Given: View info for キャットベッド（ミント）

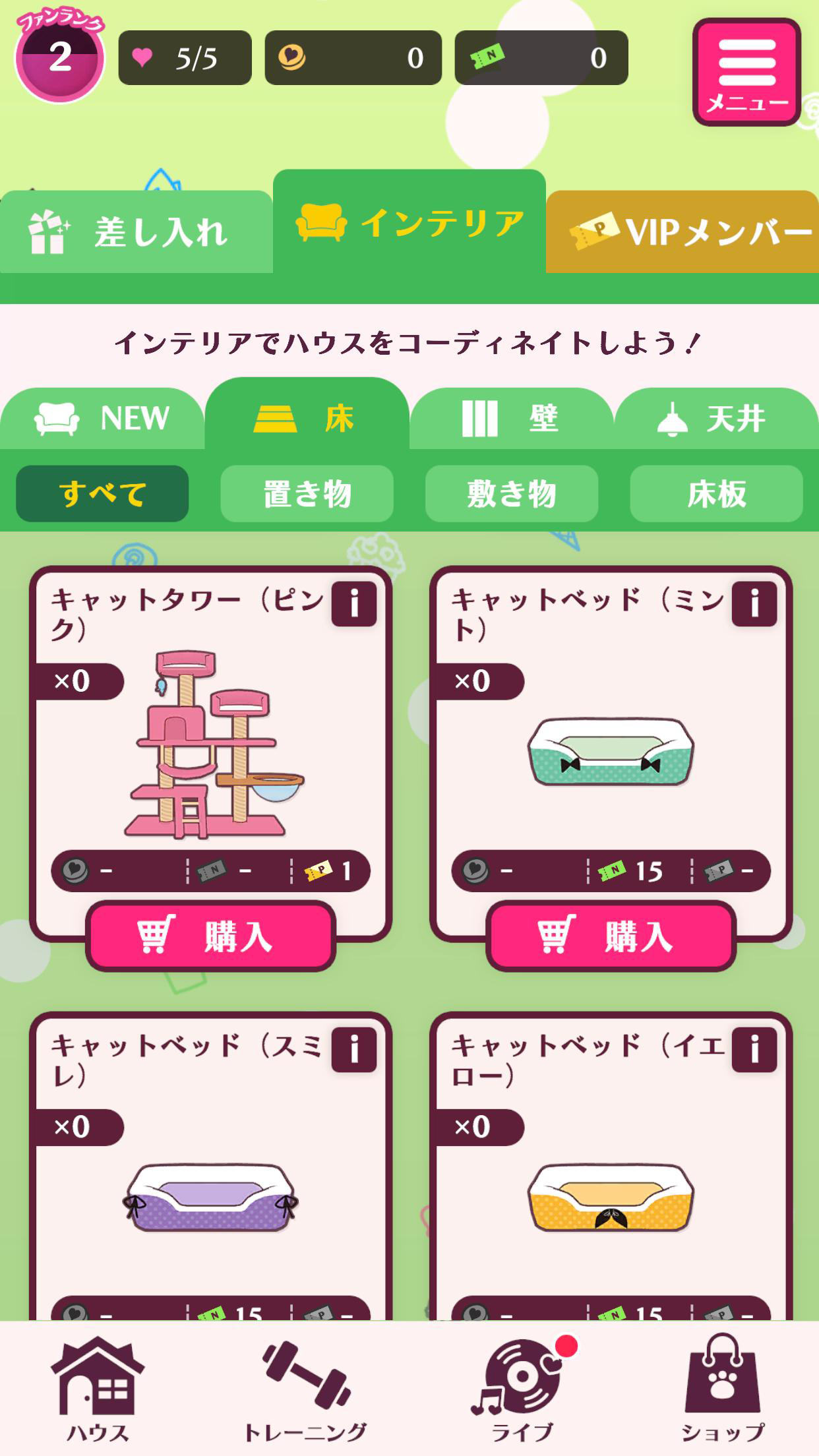Looking at the screenshot, I should coord(754,603).
